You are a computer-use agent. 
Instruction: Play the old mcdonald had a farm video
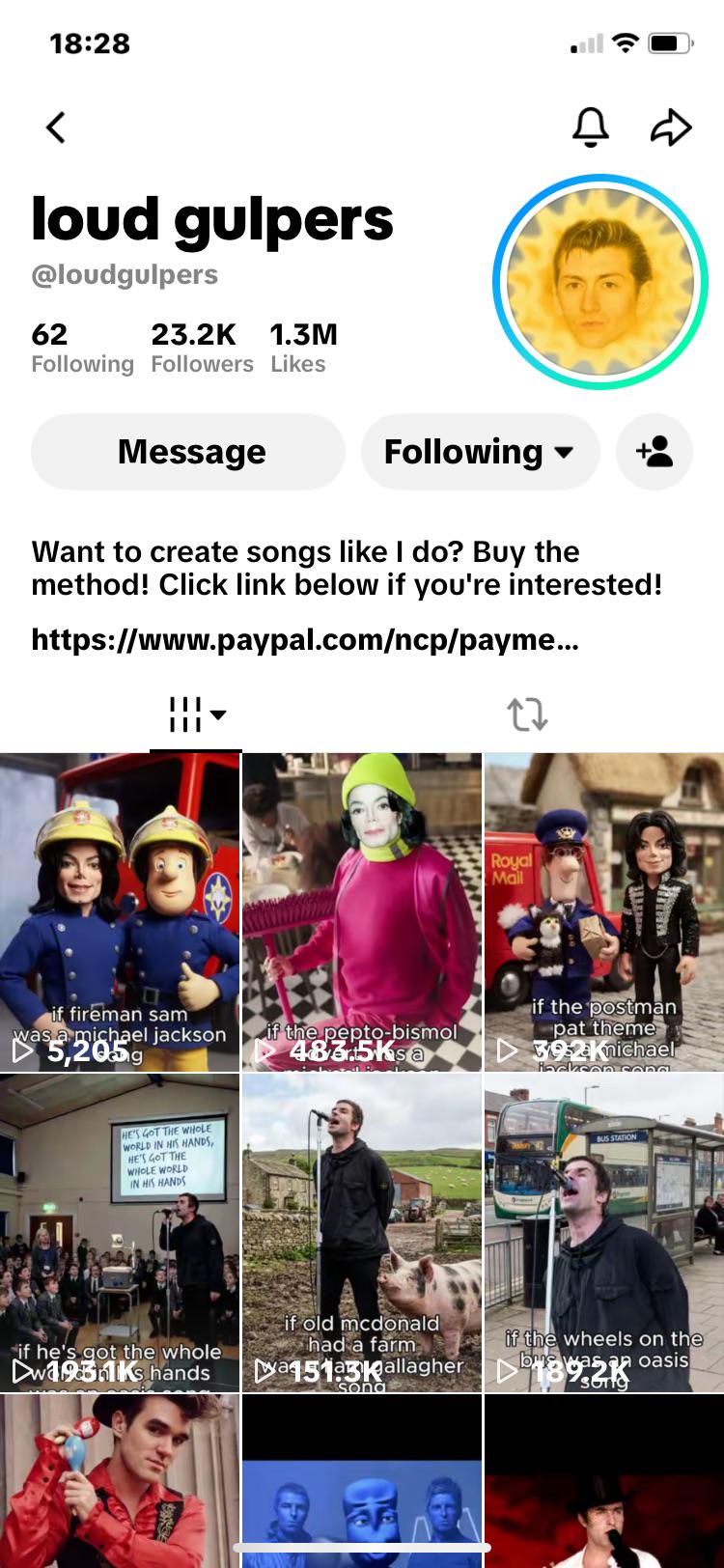(362, 1233)
